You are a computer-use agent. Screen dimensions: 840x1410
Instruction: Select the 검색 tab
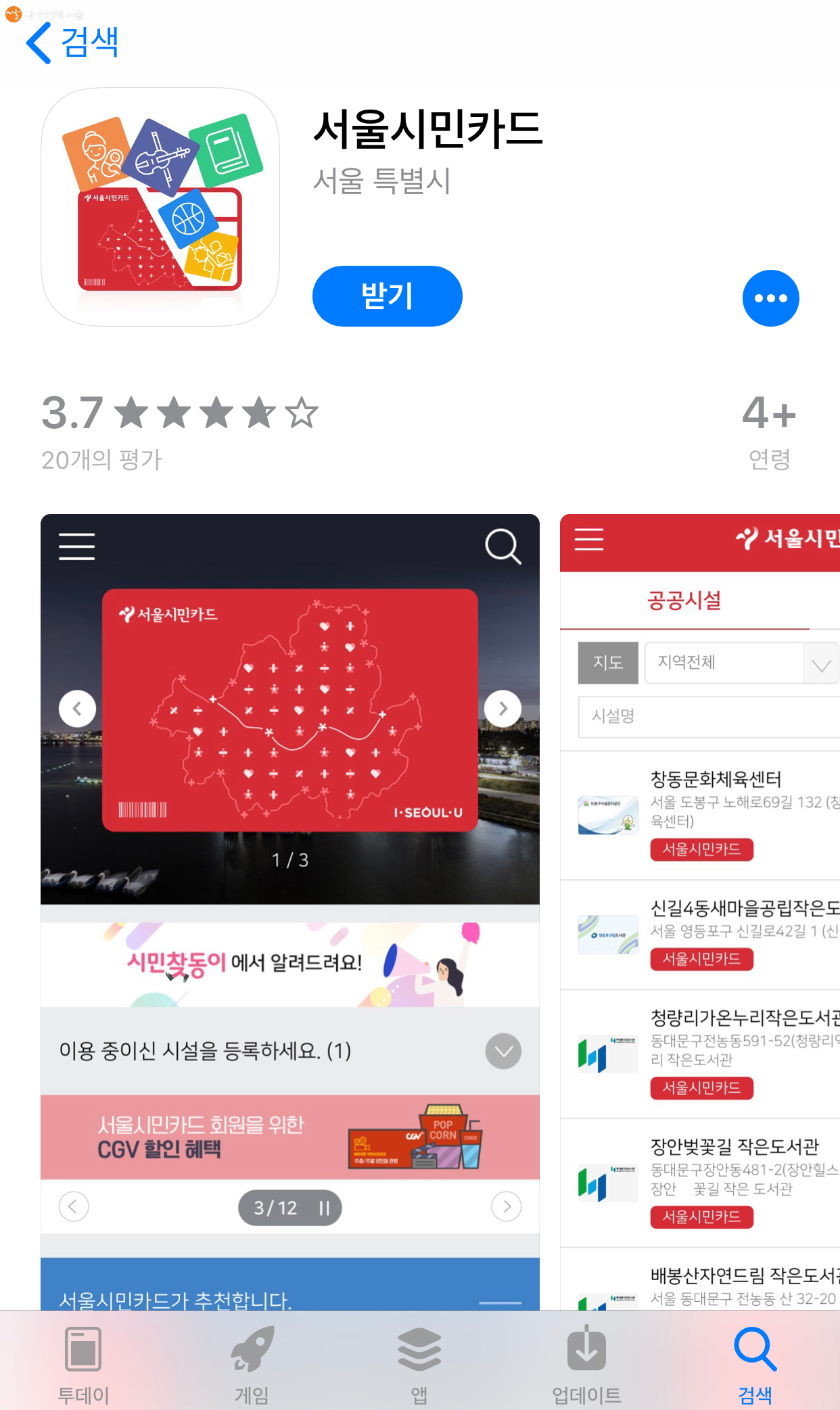[x=755, y=1365]
